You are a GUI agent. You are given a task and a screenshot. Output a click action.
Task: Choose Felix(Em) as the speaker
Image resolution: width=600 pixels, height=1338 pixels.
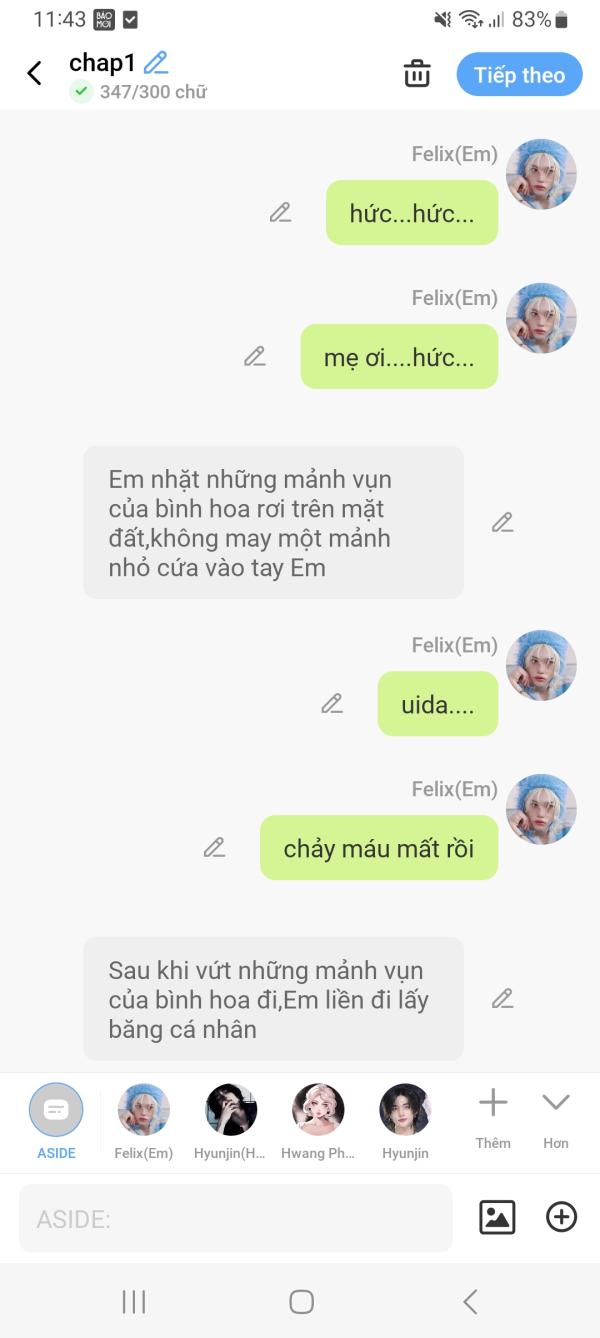tap(143, 1120)
